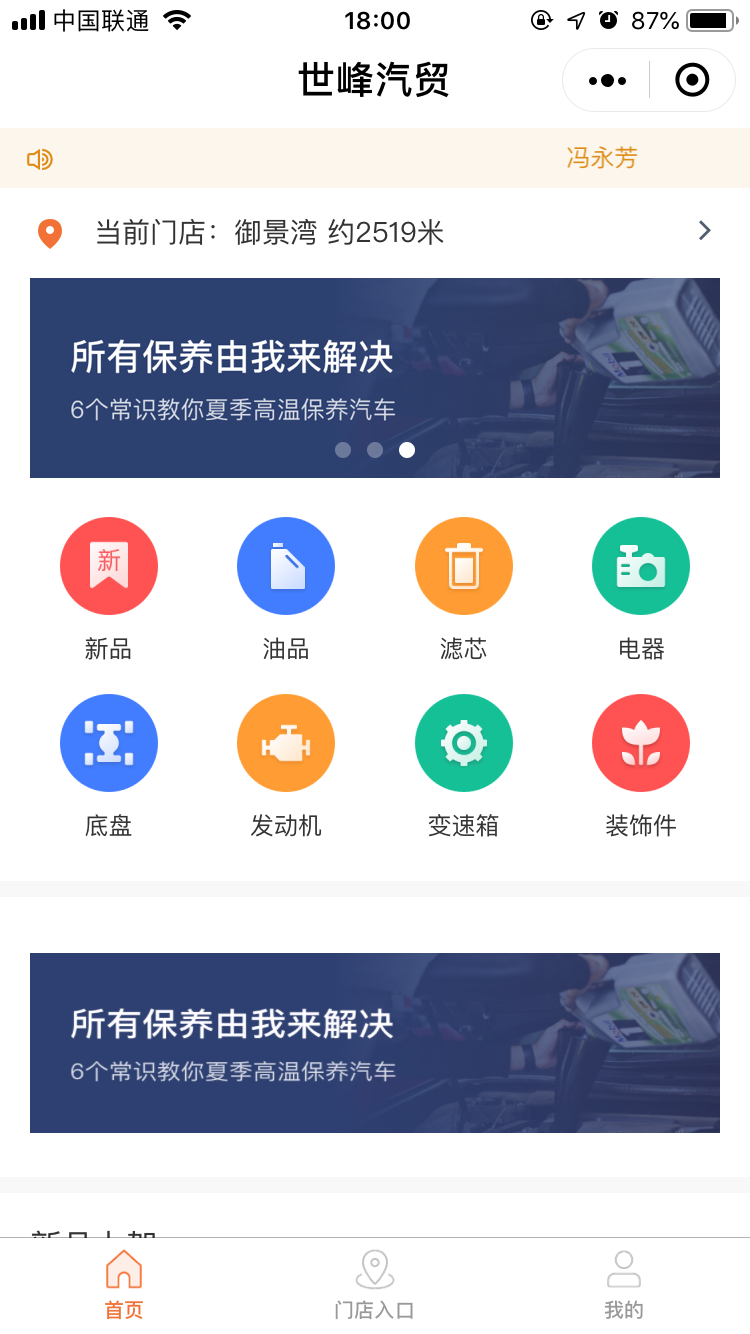
Task: Open the mini program overflow menu
Action: click(x=607, y=80)
